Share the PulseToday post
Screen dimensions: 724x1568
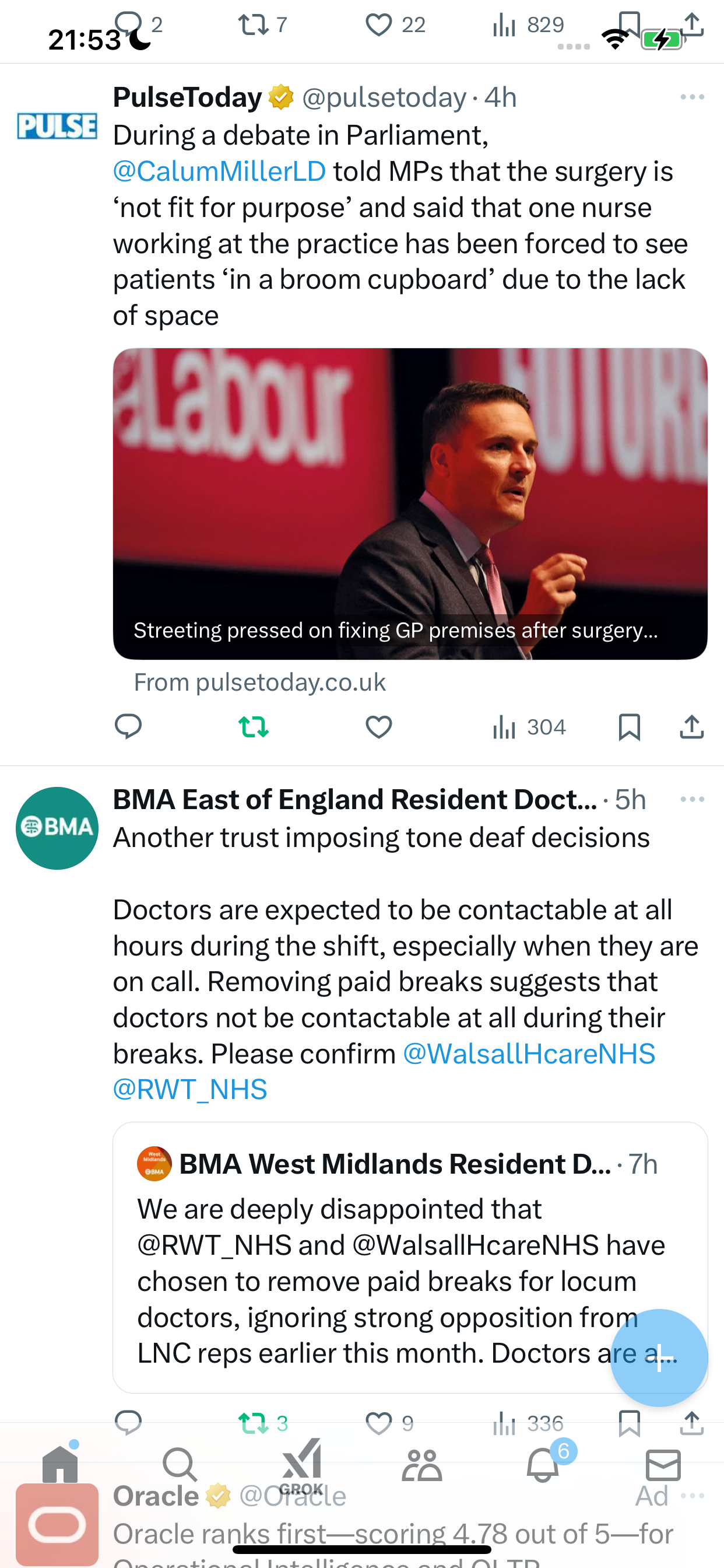(692, 727)
